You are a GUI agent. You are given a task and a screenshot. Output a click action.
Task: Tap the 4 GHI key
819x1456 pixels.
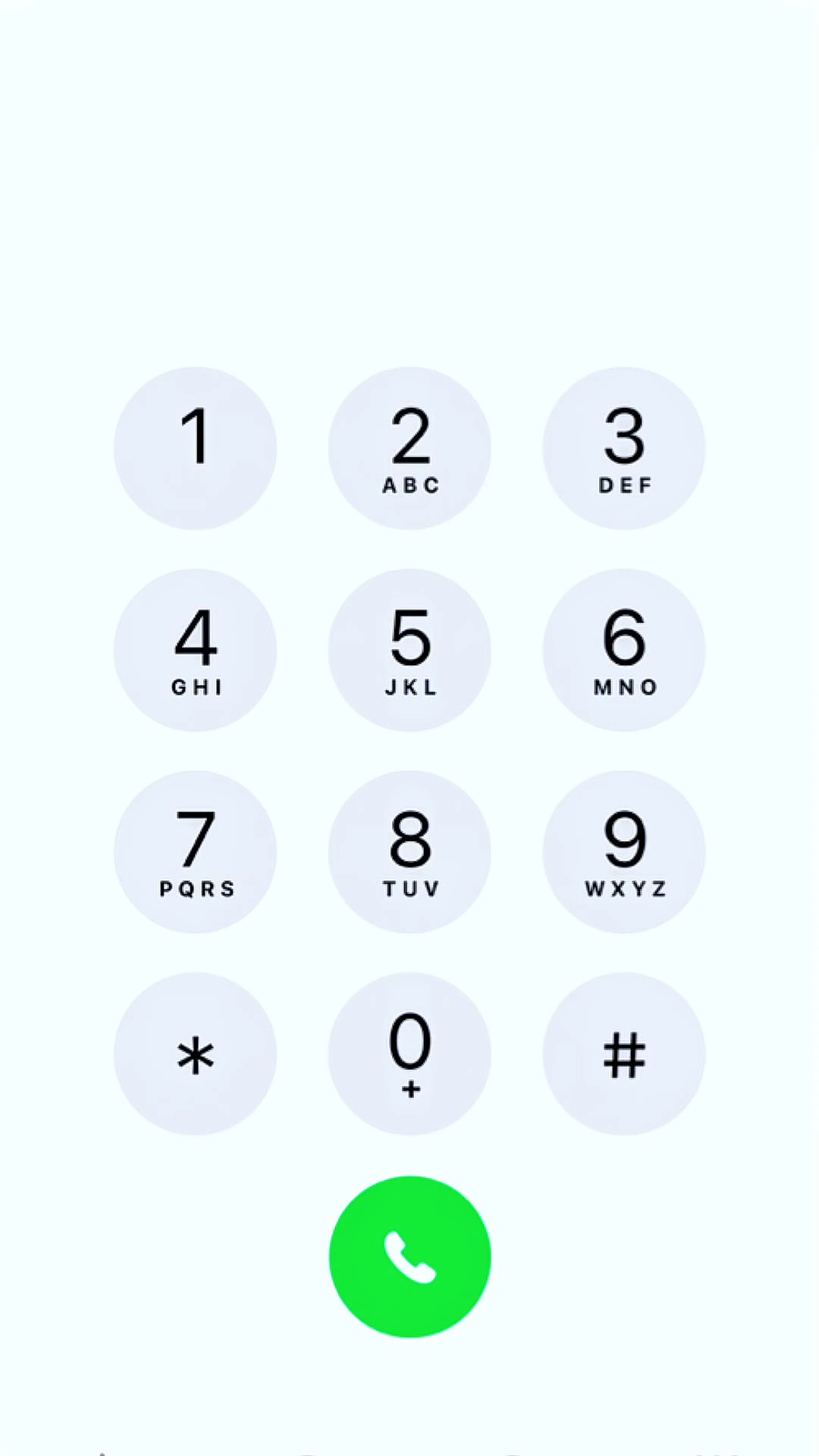coord(196,650)
